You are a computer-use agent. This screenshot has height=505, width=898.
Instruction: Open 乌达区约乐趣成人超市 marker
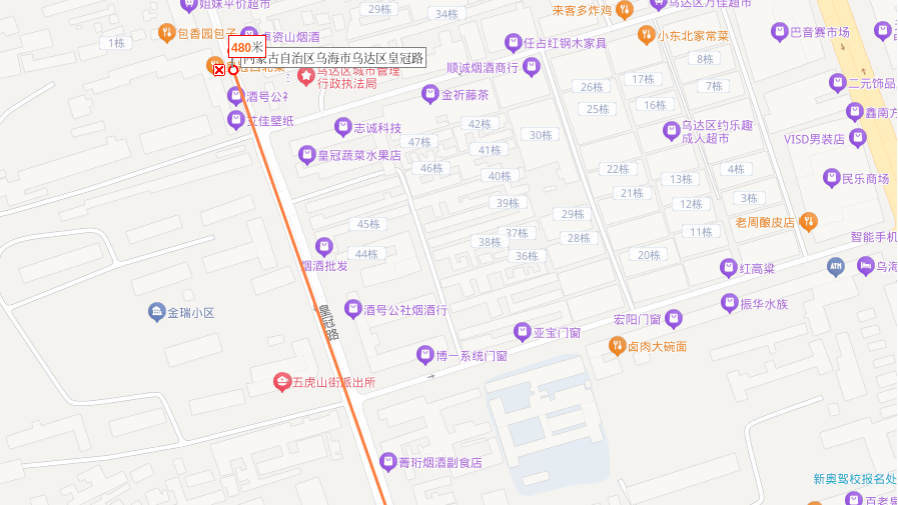pos(670,131)
